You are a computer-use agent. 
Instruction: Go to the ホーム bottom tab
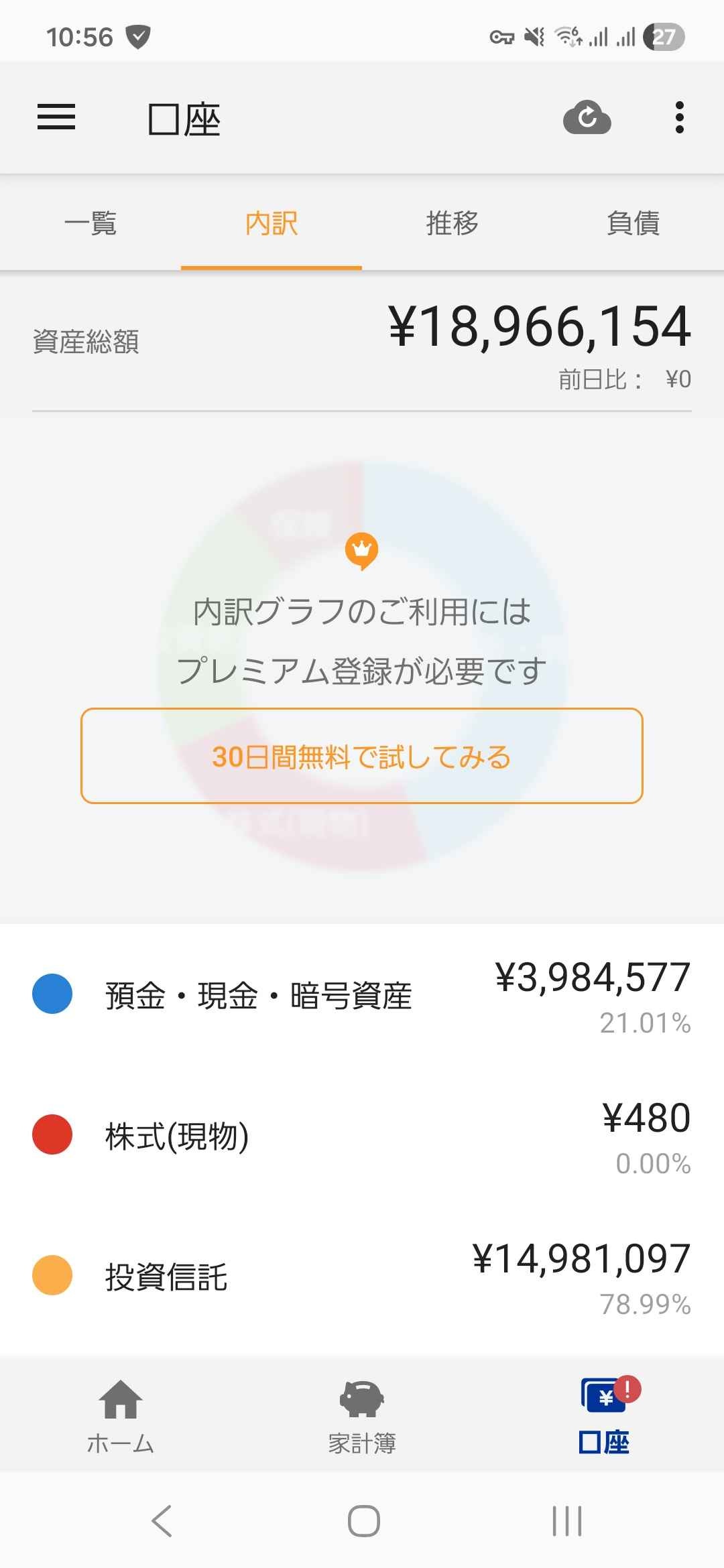click(x=121, y=1415)
